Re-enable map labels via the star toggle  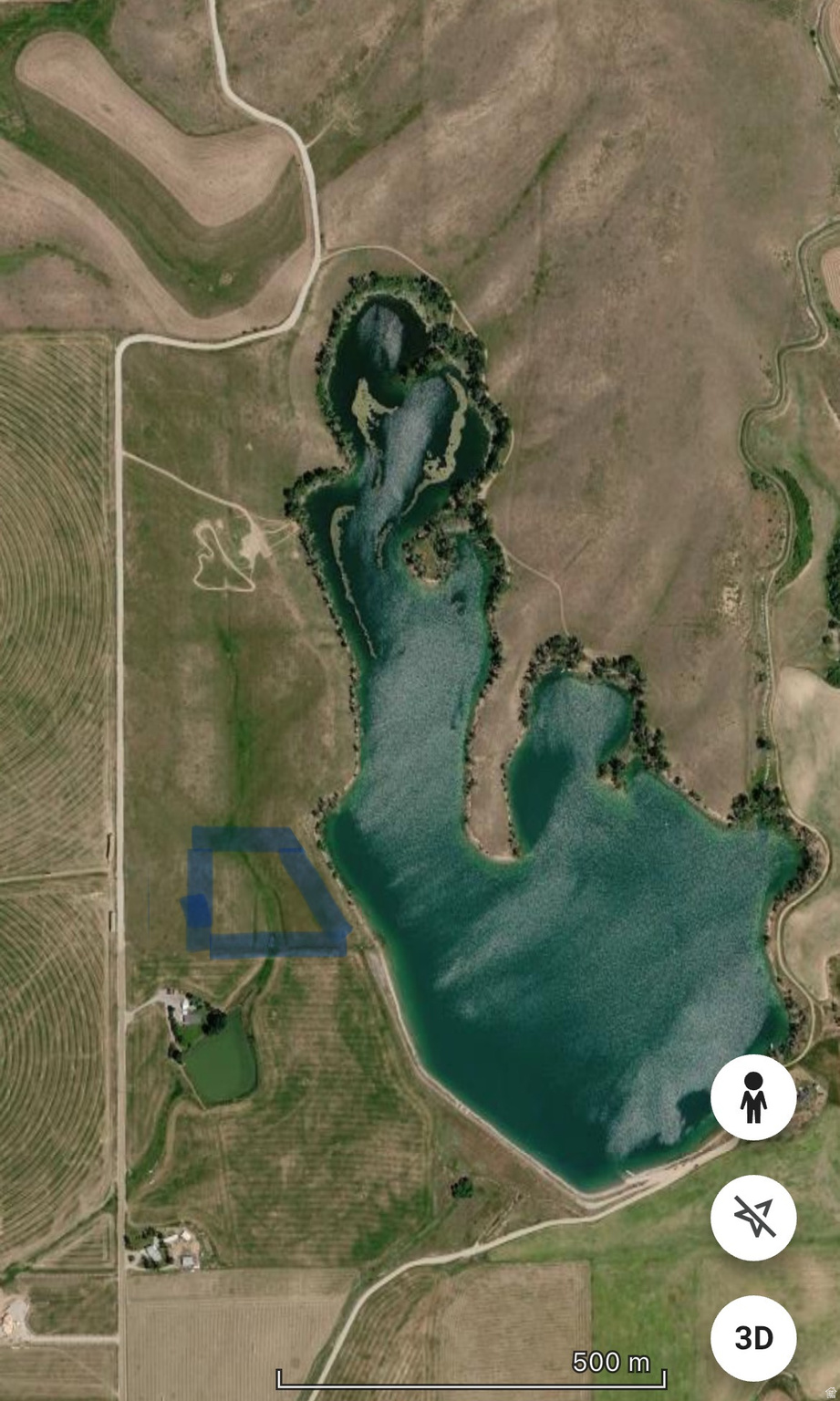(753, 1219)
